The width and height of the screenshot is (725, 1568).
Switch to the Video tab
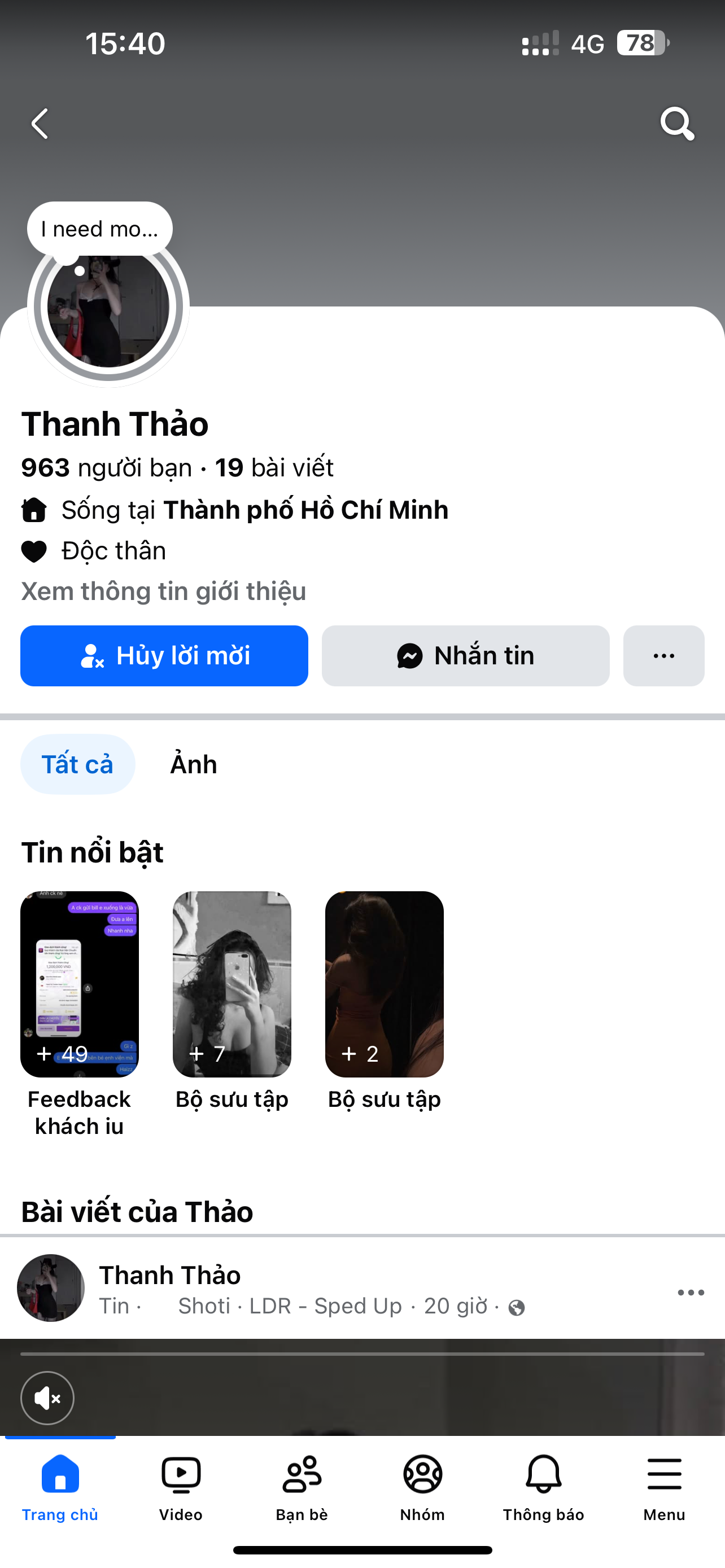point(181,1486)
